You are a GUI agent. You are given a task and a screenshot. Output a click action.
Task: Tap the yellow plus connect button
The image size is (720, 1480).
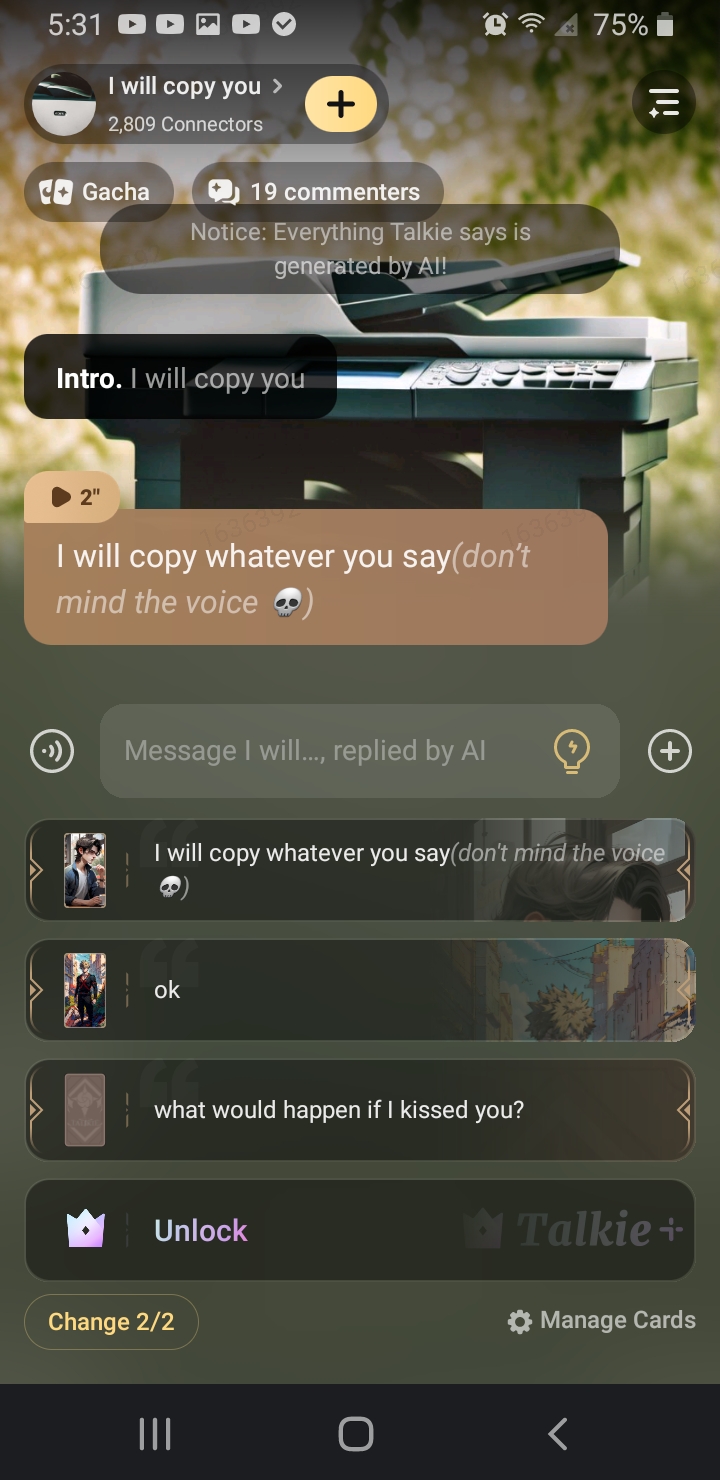pyautogui.click(x=341, y=103)
